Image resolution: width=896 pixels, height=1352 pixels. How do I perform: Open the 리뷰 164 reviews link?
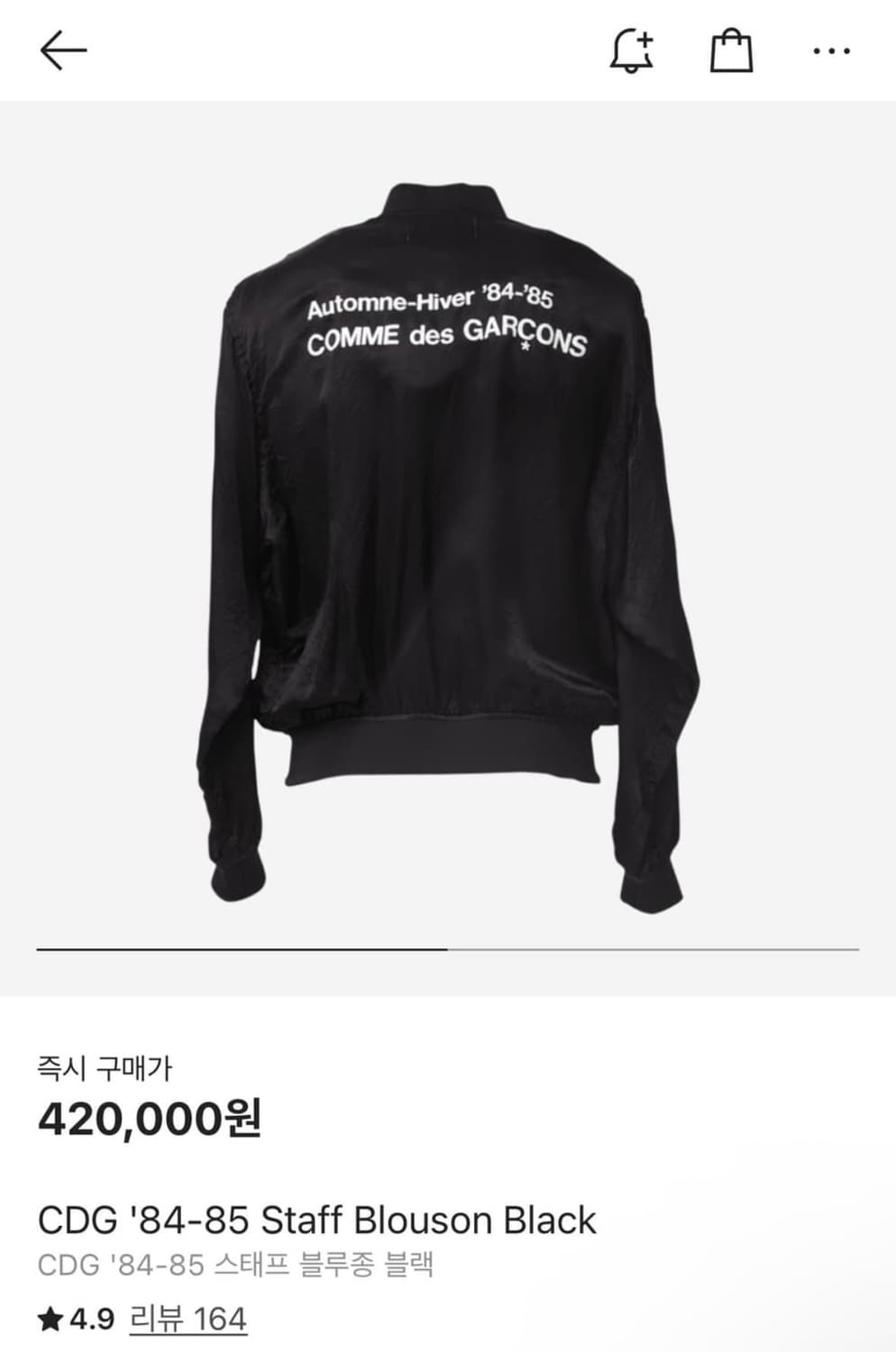click(x=187, y=1320)
